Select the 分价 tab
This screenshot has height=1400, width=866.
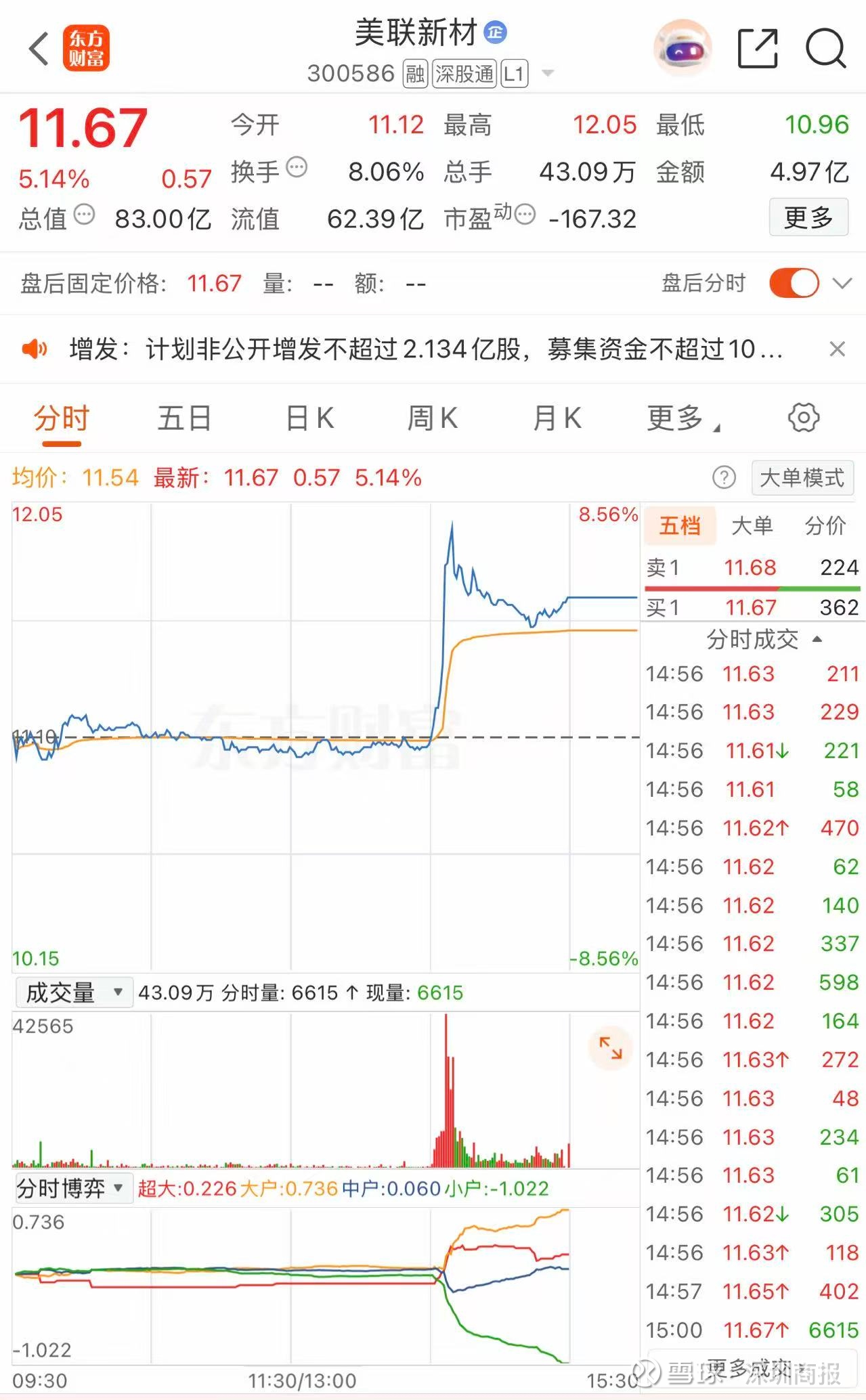(x=825, y=525)
